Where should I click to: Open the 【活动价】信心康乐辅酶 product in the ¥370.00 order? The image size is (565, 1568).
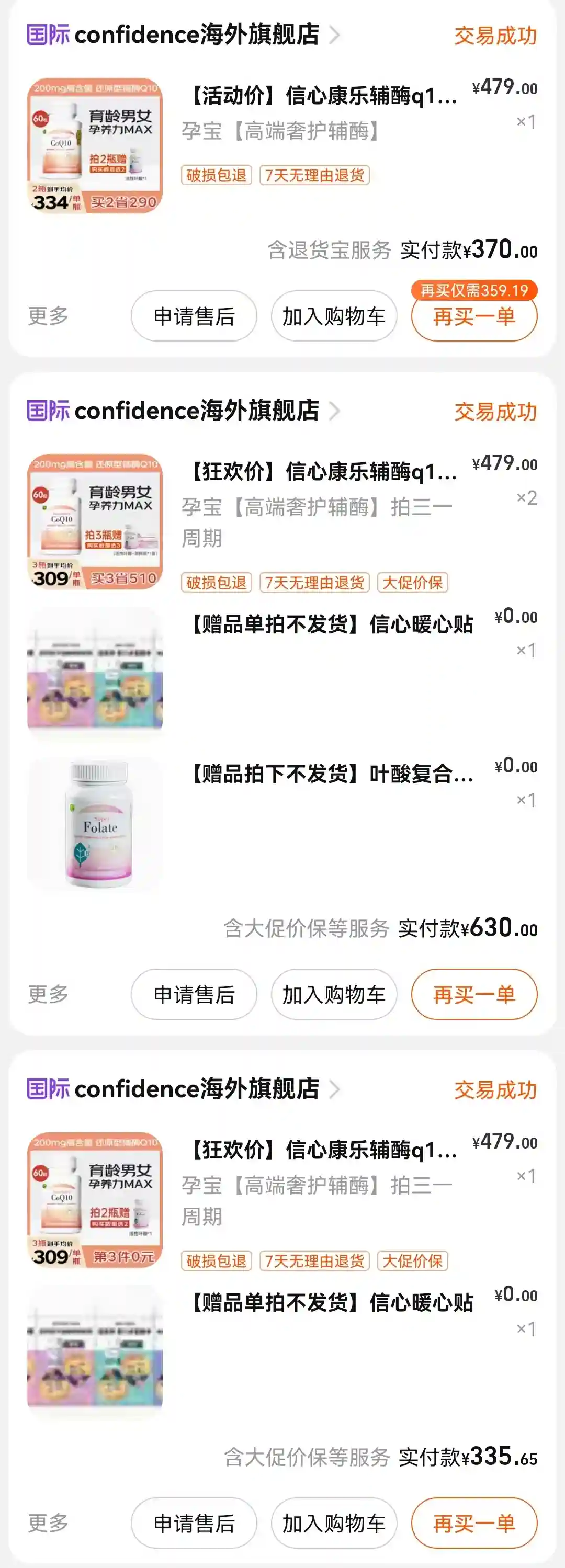coord(321,96)
